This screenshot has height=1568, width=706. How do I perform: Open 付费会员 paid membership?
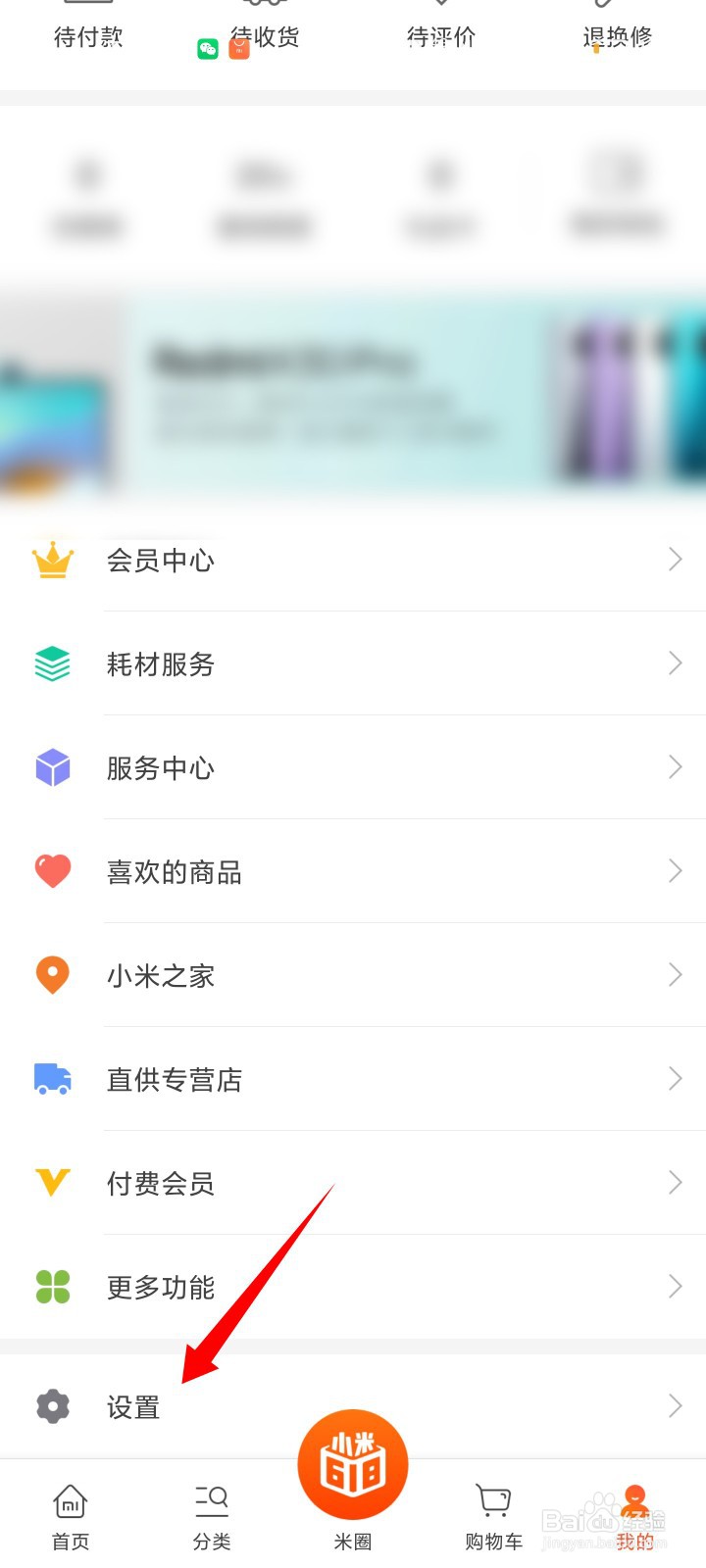(353, 1184)
